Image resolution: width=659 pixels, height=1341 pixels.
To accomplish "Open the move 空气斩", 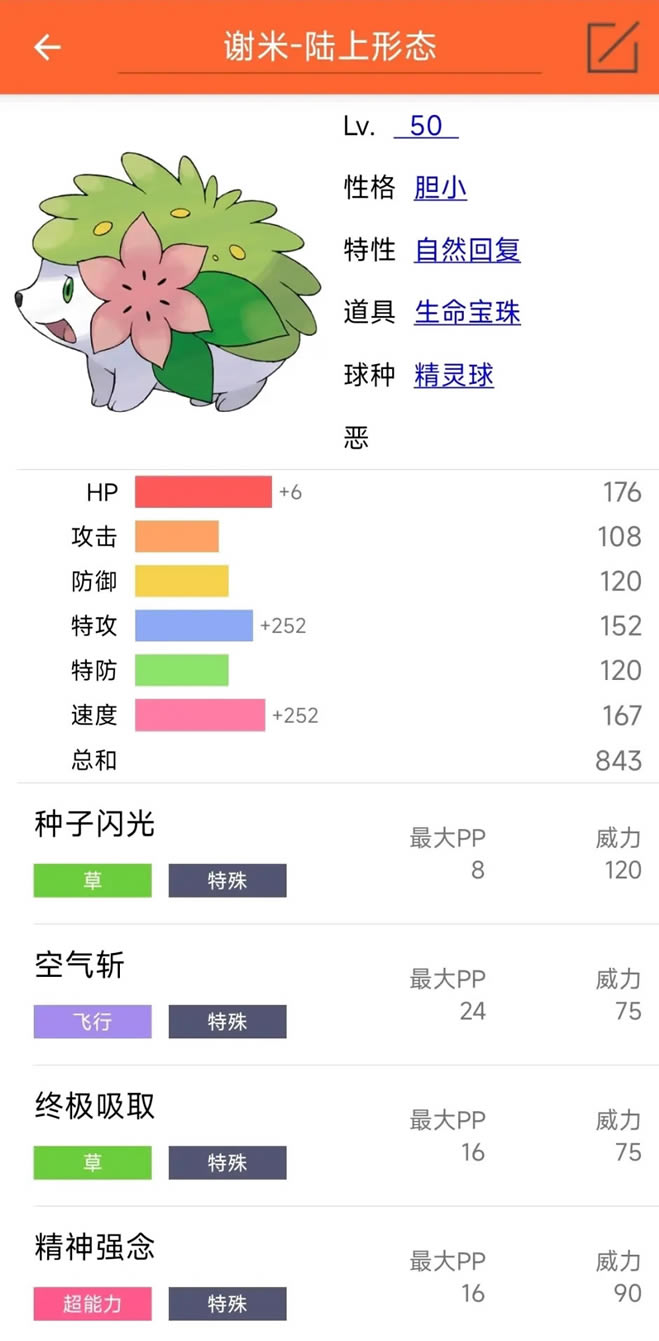I will pos(80,965).
